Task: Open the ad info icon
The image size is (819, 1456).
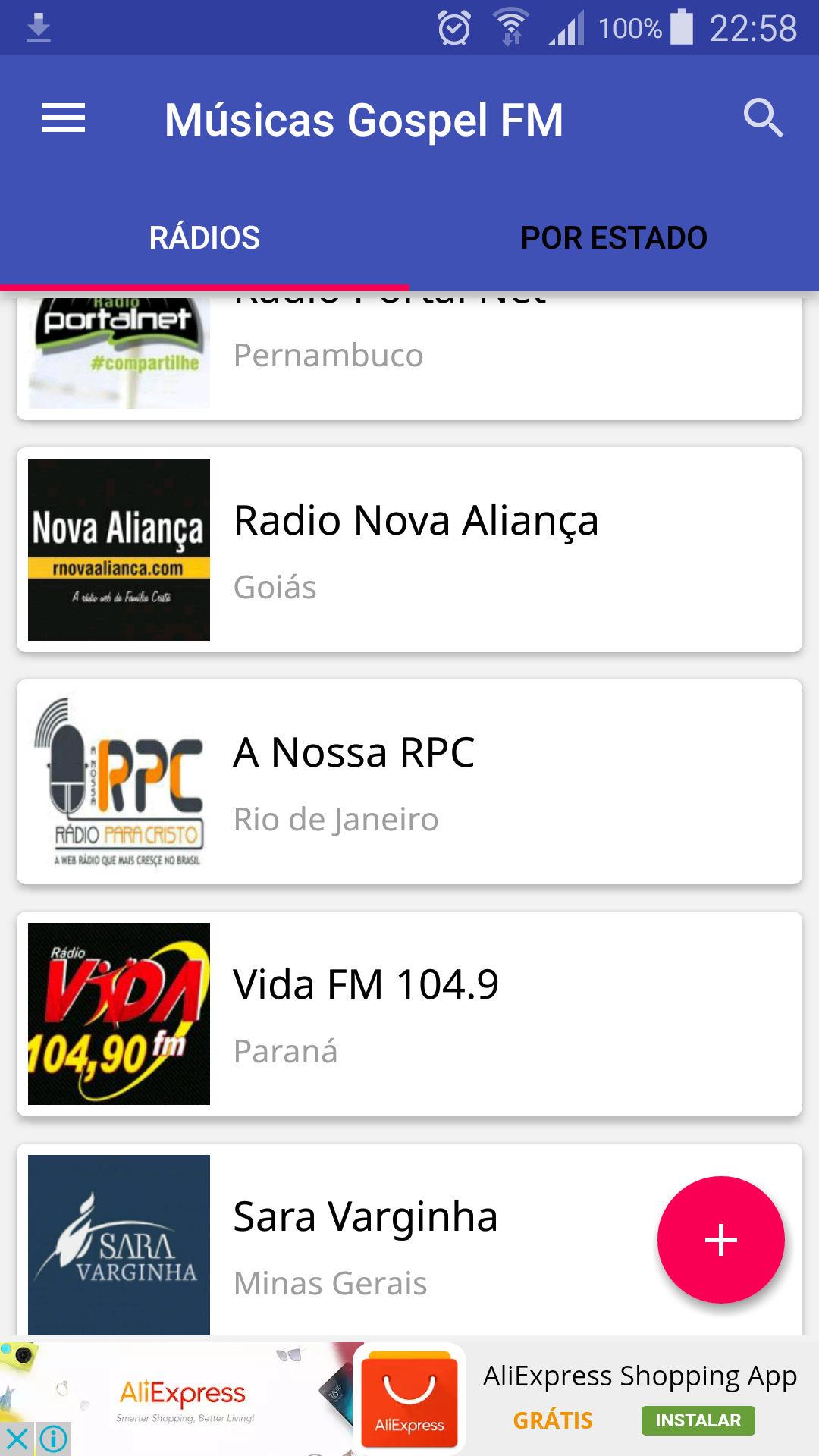Action: (54, 1439)
